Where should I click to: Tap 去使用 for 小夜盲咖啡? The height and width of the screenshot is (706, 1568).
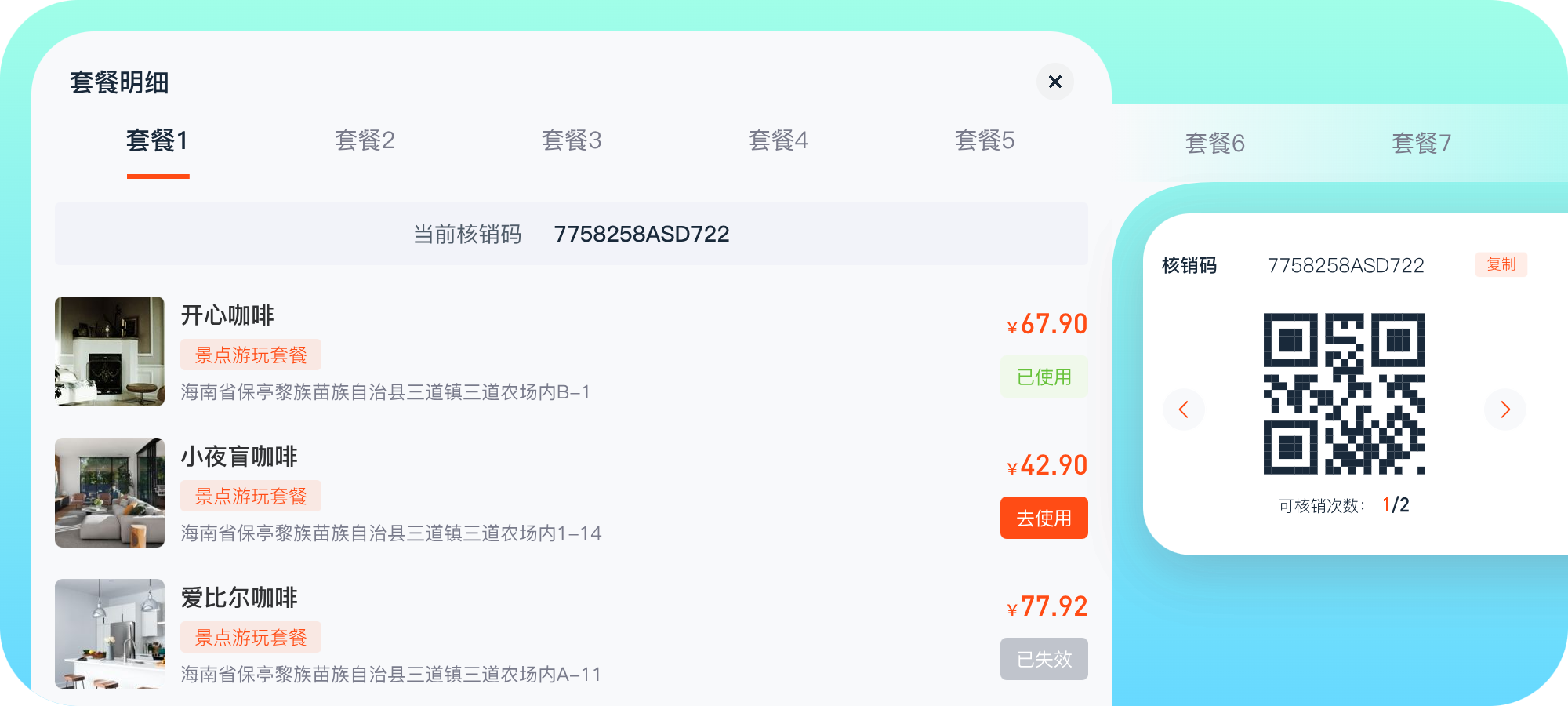(1044, 518)
